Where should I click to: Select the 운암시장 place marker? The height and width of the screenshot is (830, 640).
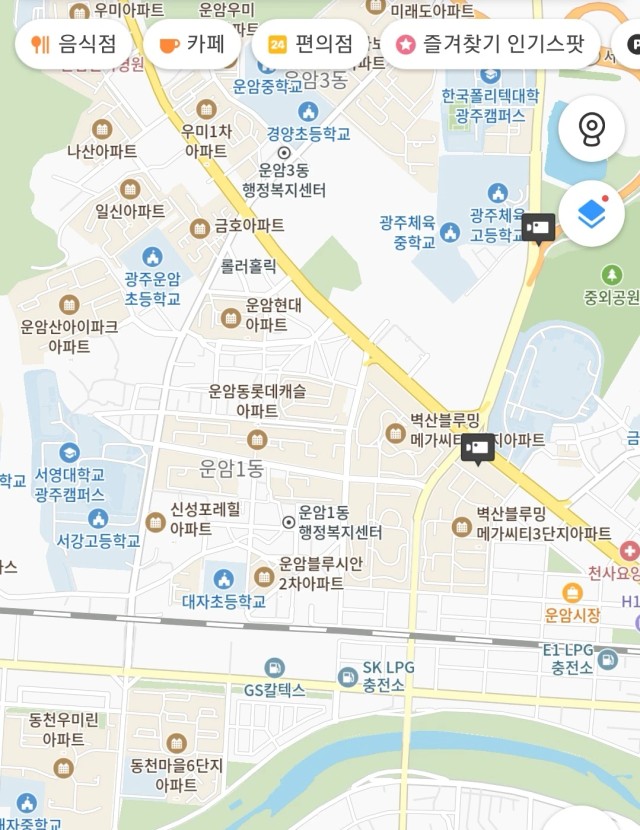click(x=572, y=593)
